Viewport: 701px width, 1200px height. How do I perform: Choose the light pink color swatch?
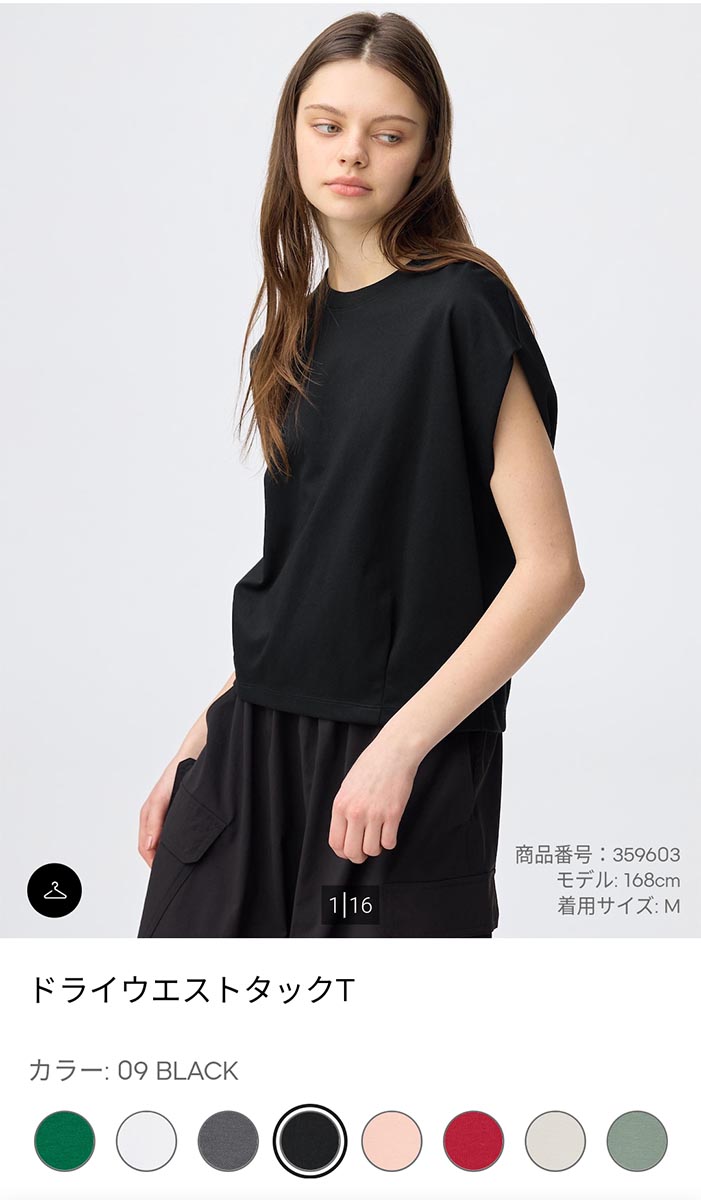(x=392, y=1141)
